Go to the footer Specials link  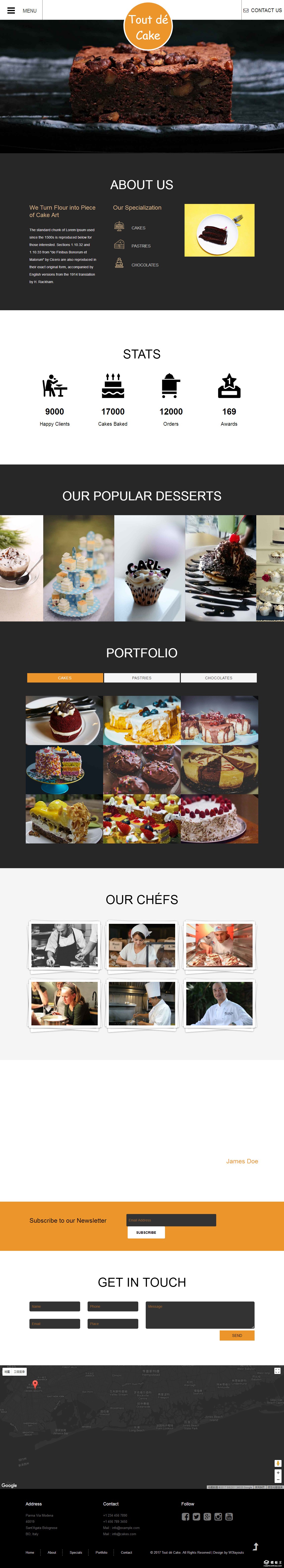75,1552
